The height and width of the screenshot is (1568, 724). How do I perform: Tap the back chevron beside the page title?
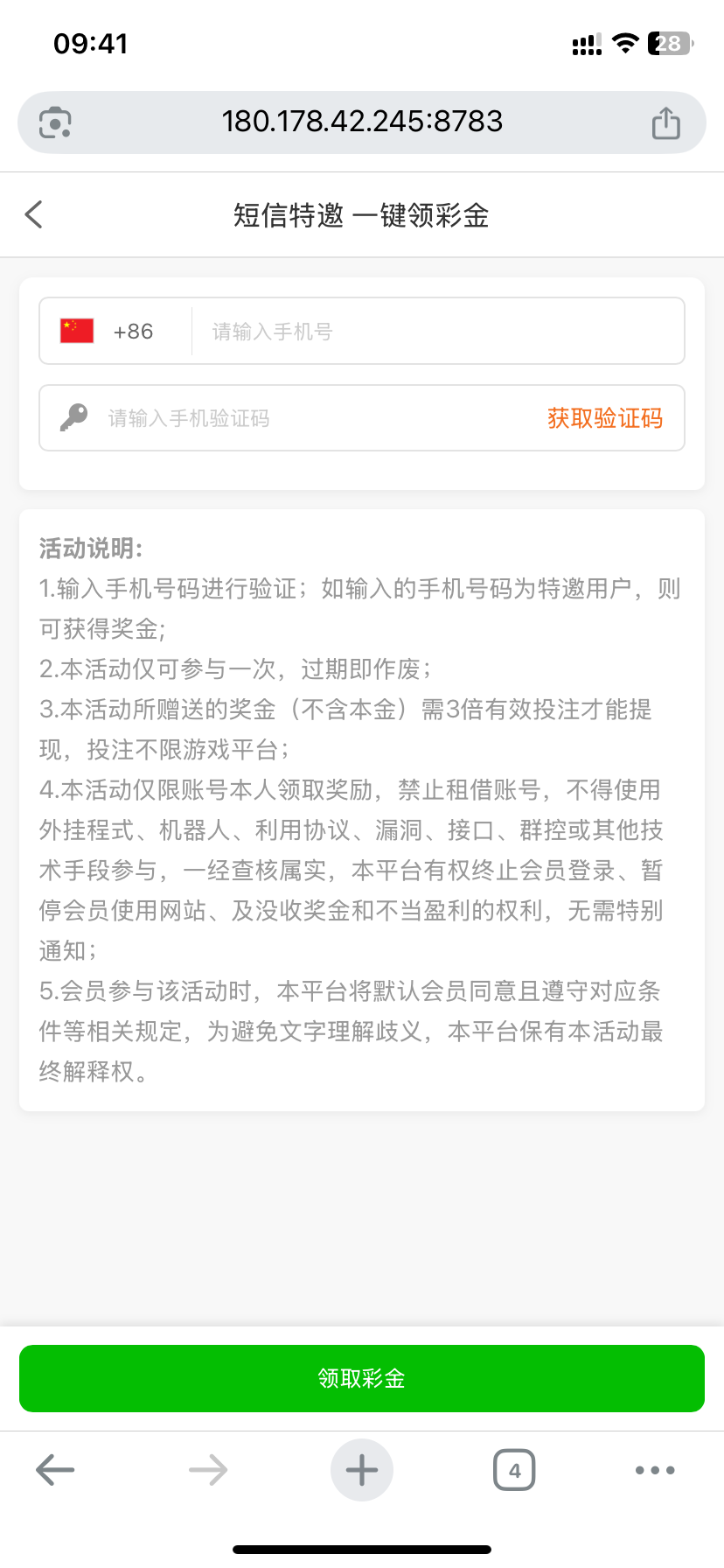click(x=33, y=213)
